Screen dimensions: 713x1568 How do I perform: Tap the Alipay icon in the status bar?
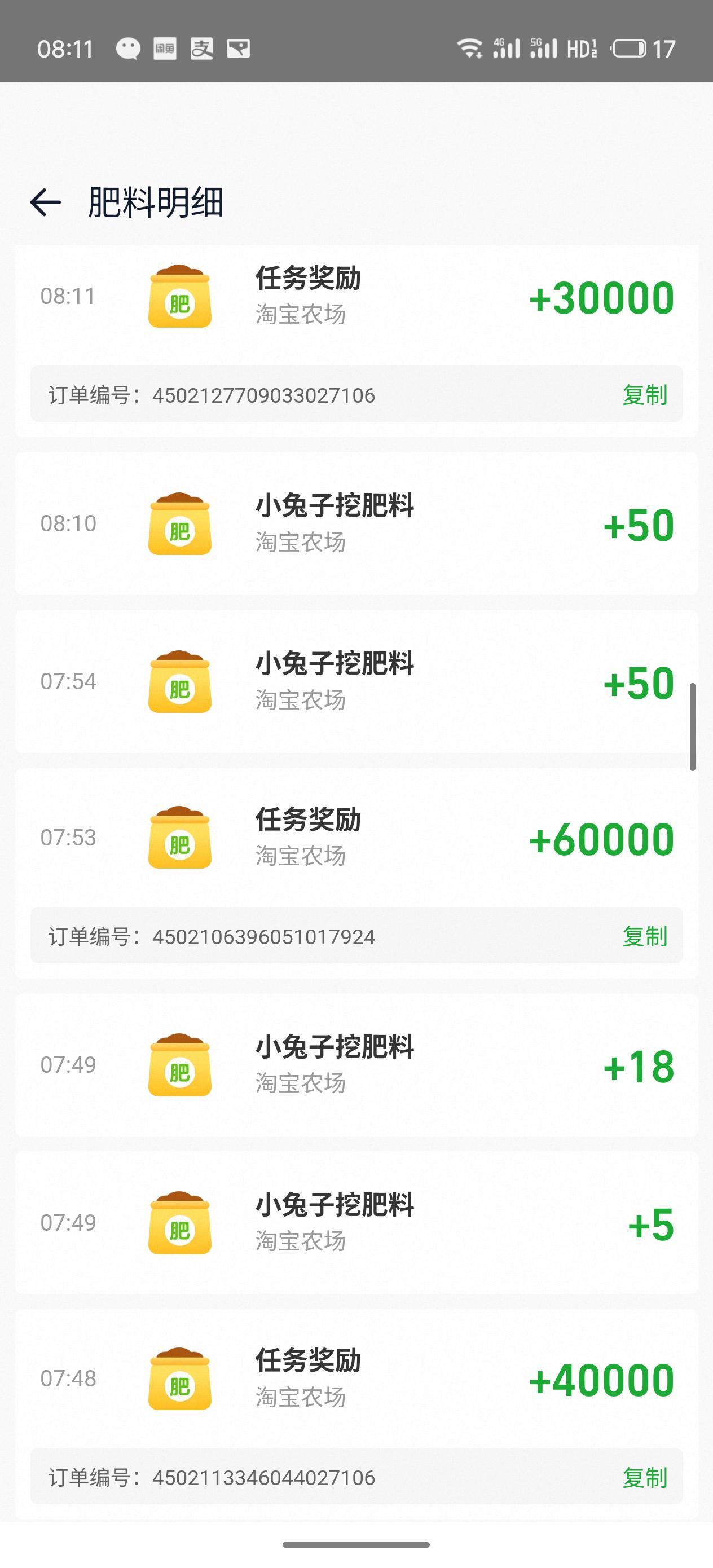tap(203, 47)
